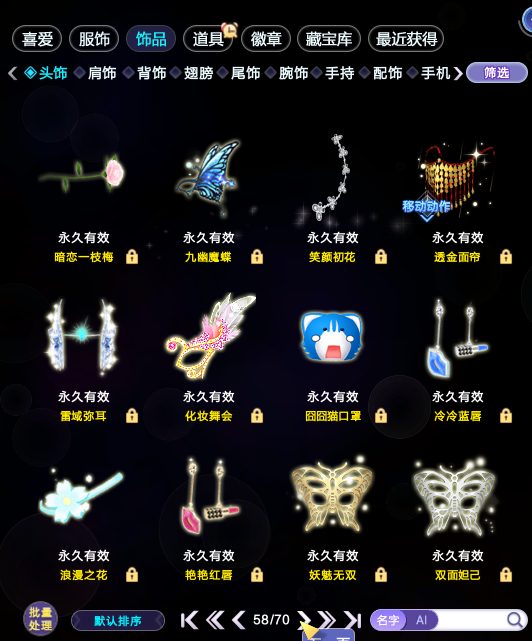Viewport: 532px width, 641px height.
Task: Select the 透金面帘 accessory
Action: (x=457, y=180)
